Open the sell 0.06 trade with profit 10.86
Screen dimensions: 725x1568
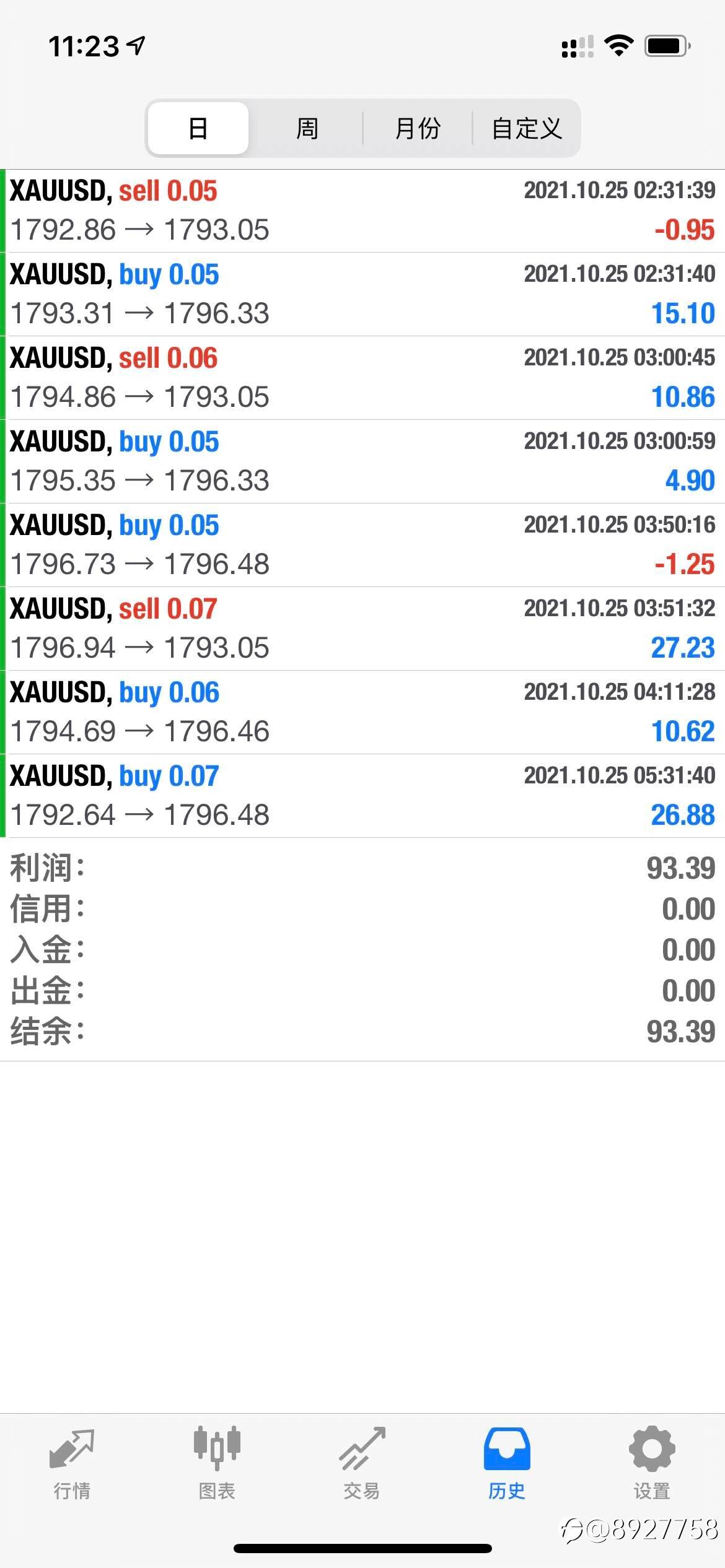(362, 378)
